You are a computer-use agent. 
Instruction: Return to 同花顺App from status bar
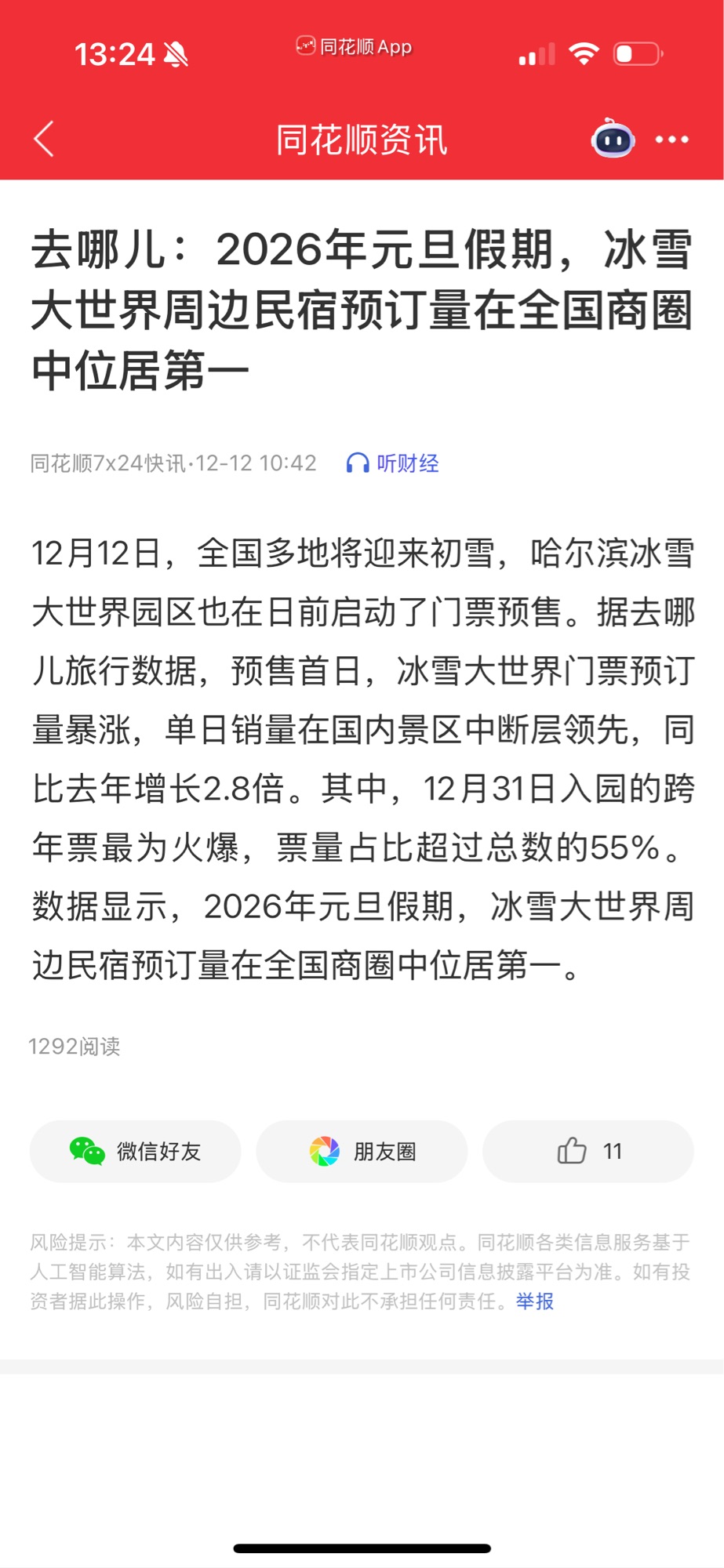(x=355, y=47)
